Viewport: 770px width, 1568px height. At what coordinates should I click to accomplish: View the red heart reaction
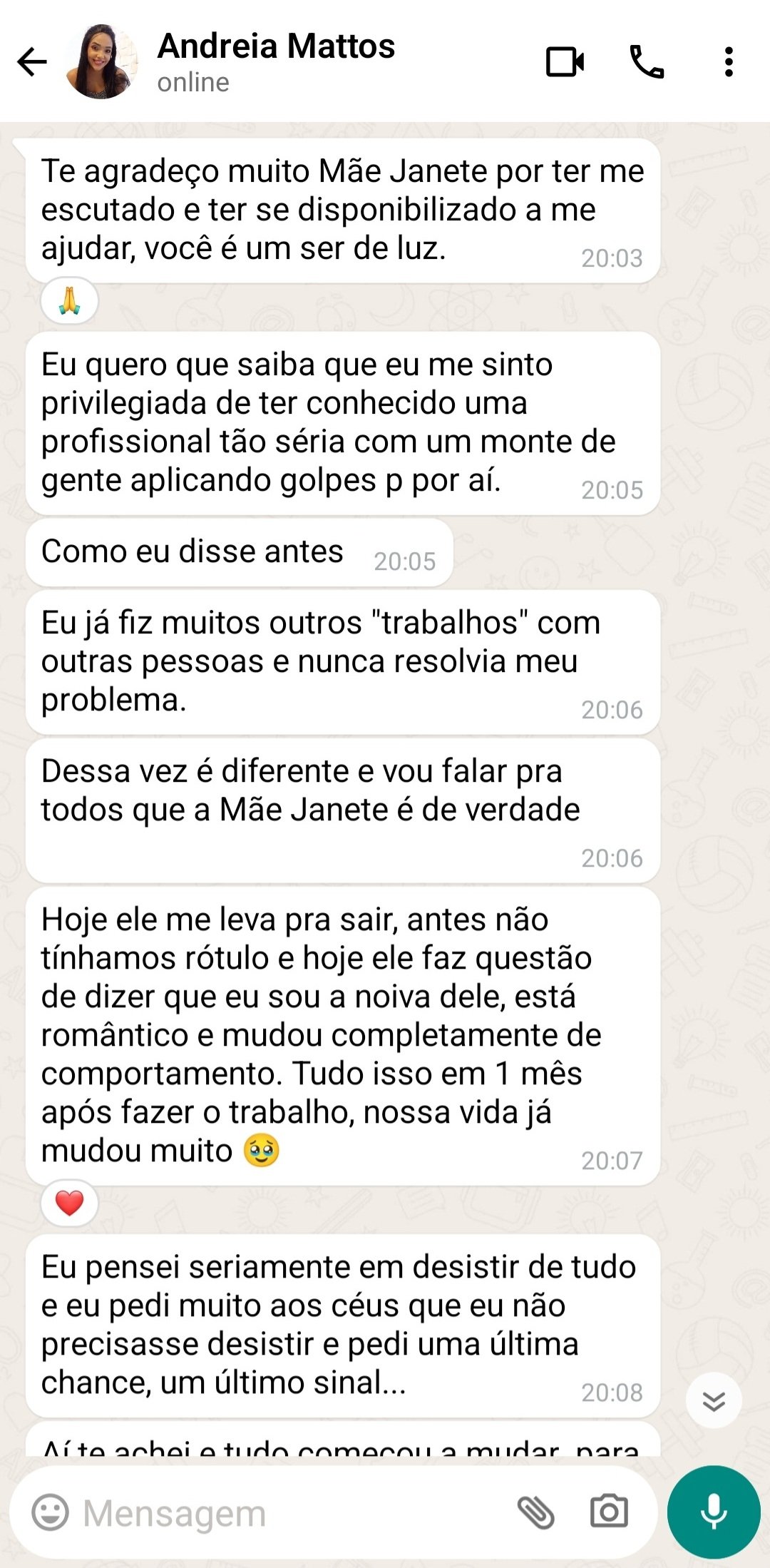point(69,1203)
